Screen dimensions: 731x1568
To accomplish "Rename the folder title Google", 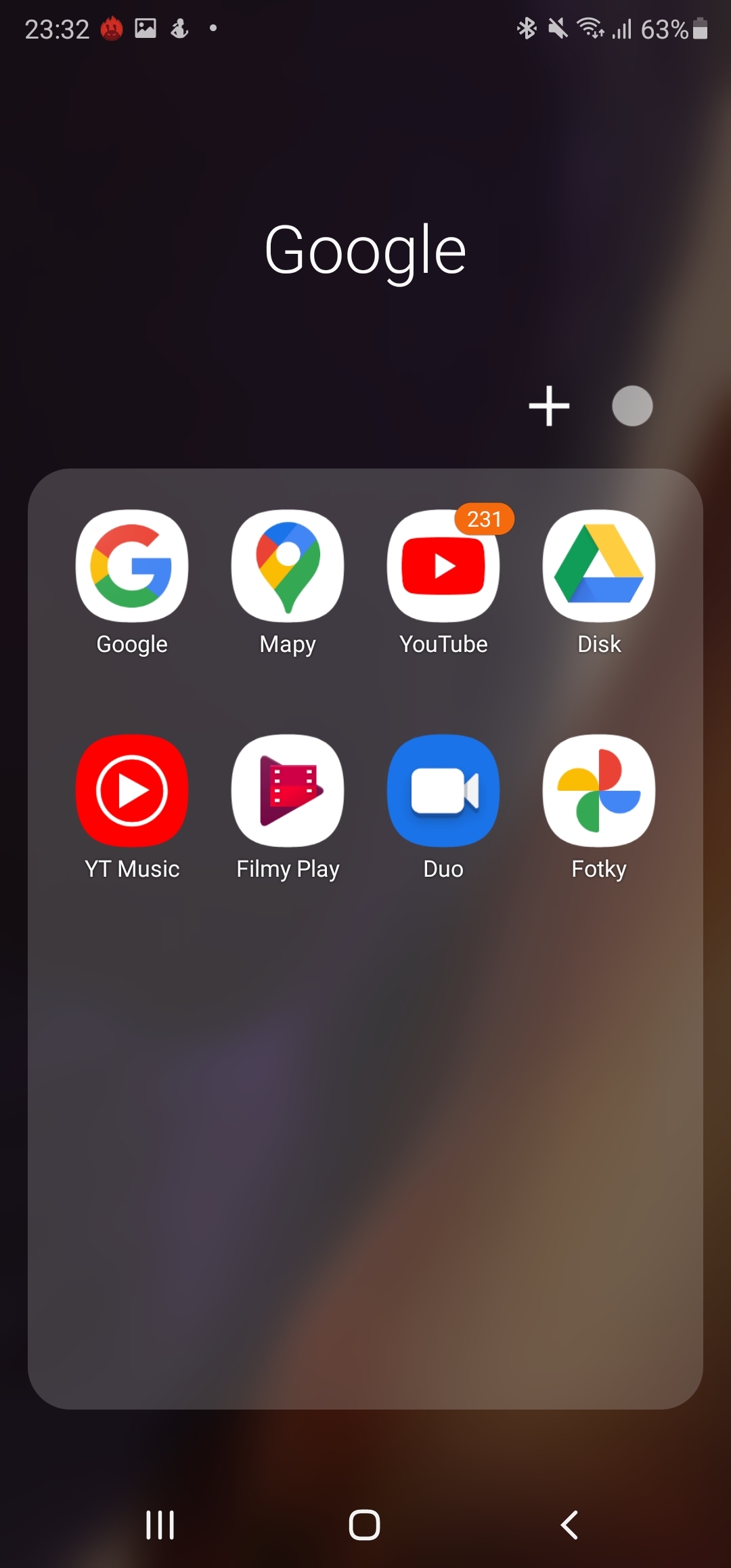I will pos(365,251).
